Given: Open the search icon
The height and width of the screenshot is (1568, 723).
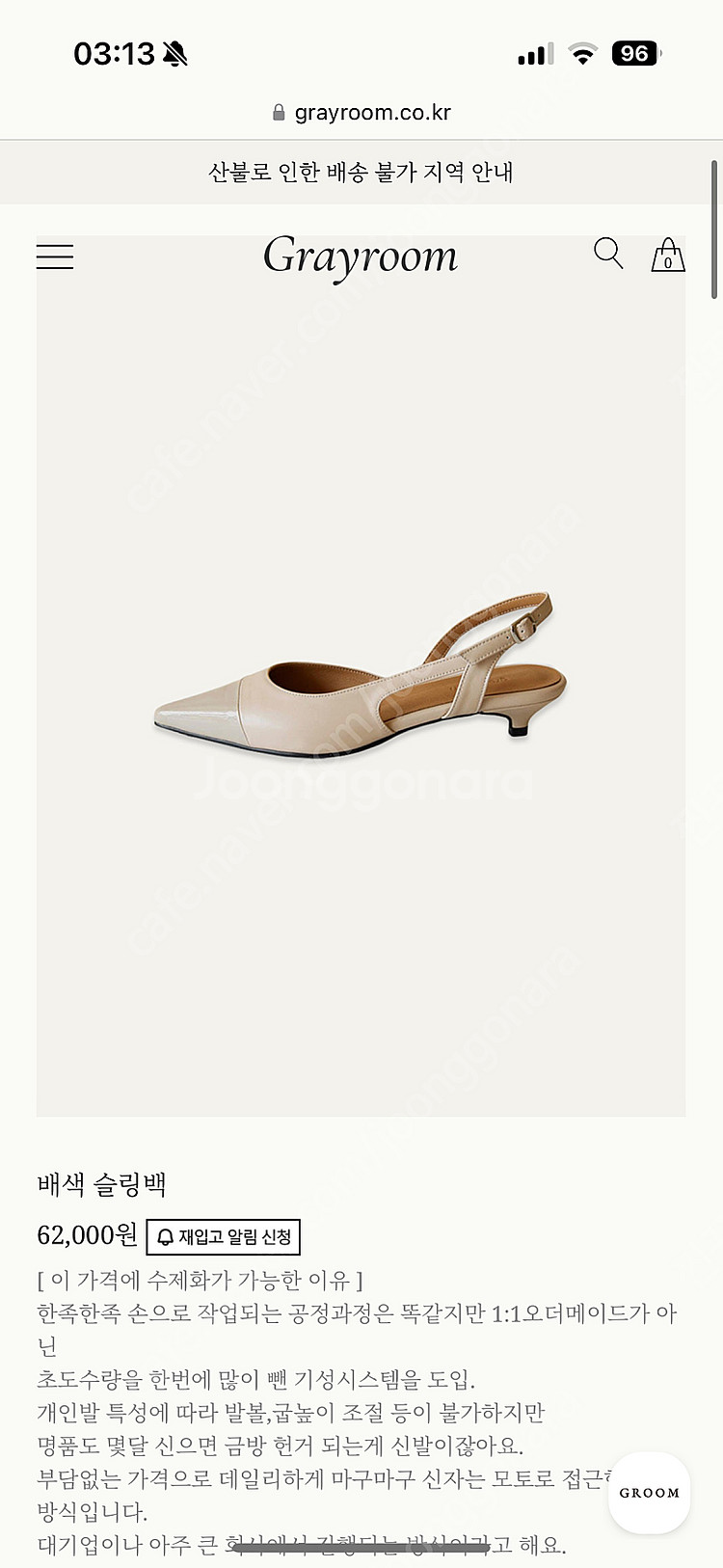Looking at the screenshot, I should (607, 254).
